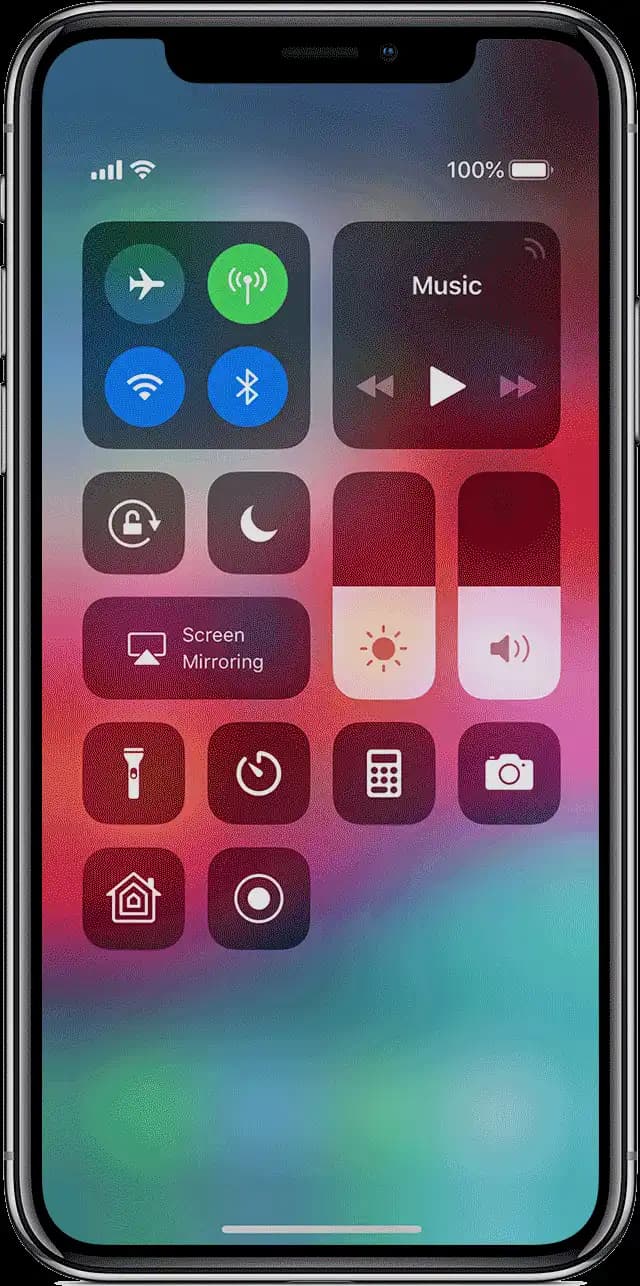The width and height of the screenshot is (640, 1286).
Task: Play music in the Music widget
Action: [447, 386]
